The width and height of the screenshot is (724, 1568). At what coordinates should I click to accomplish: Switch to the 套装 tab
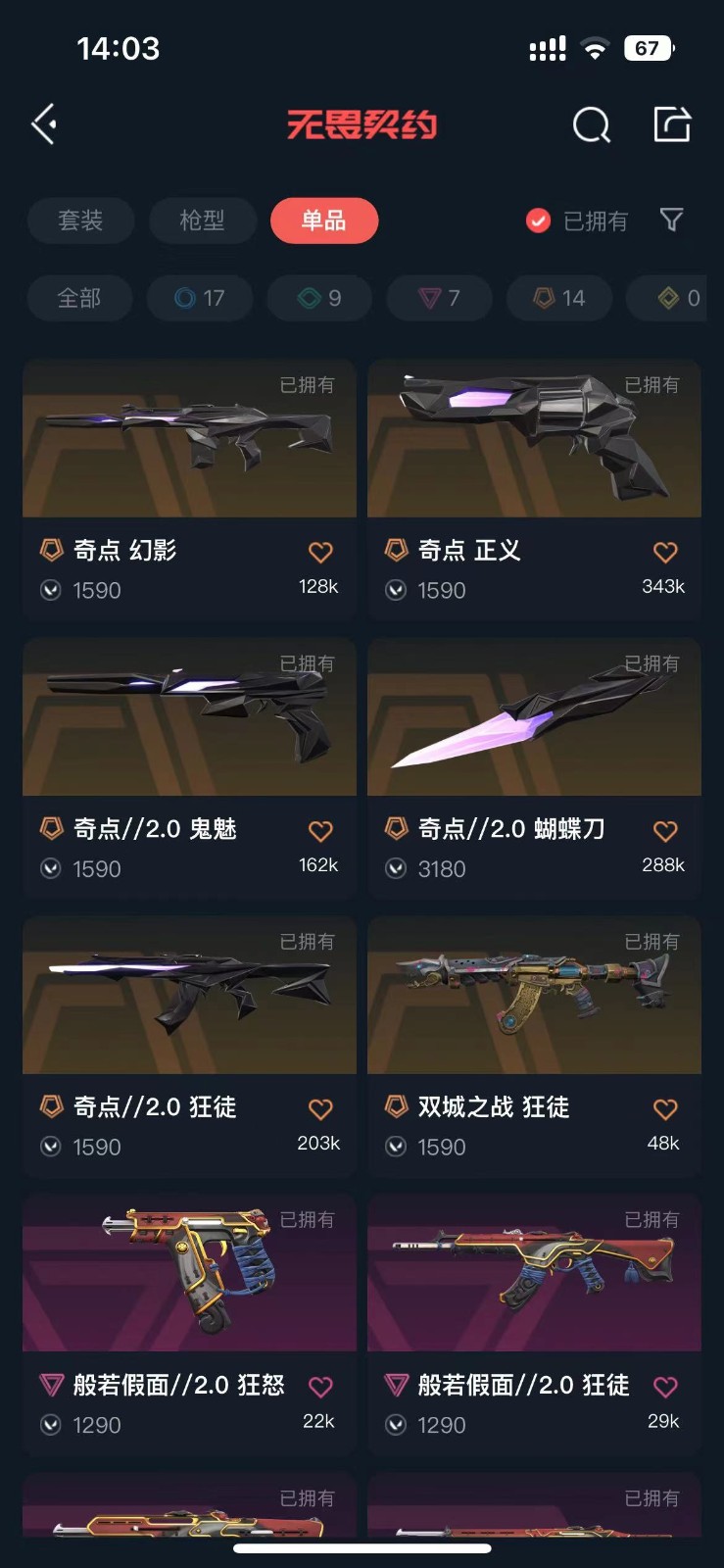coord(80,220)
